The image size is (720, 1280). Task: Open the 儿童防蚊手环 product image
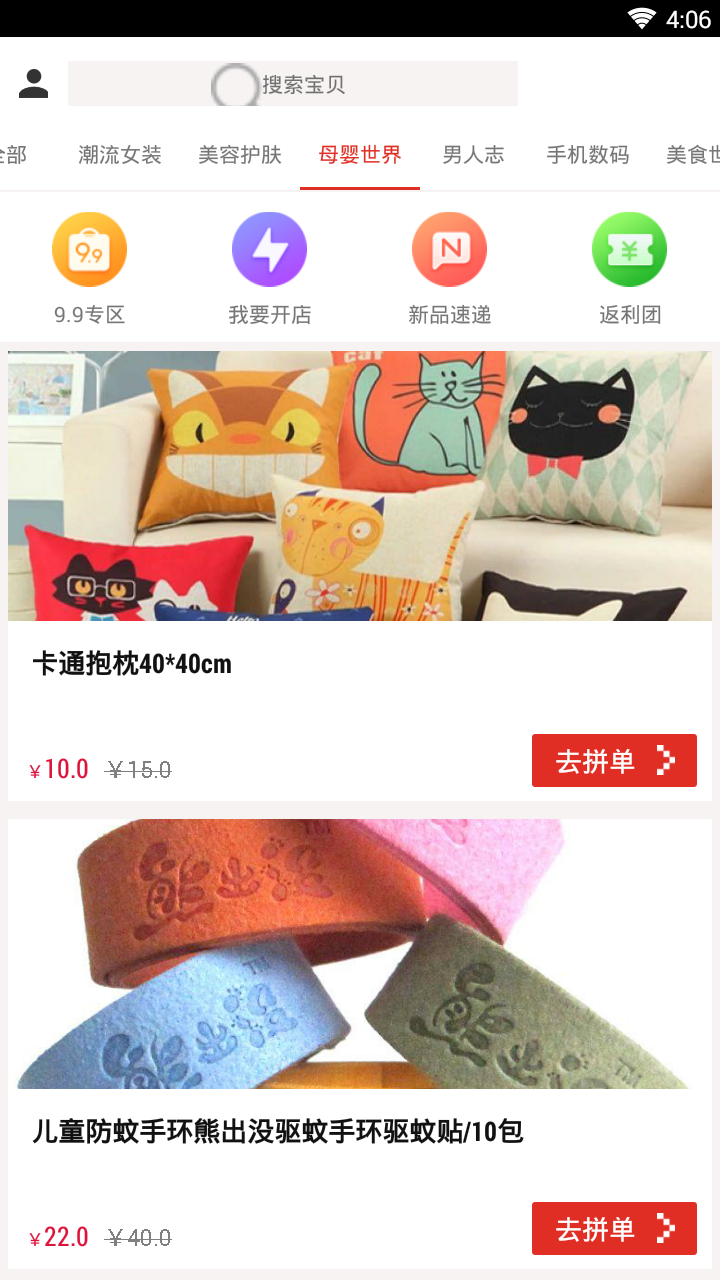tap(360, 954)
